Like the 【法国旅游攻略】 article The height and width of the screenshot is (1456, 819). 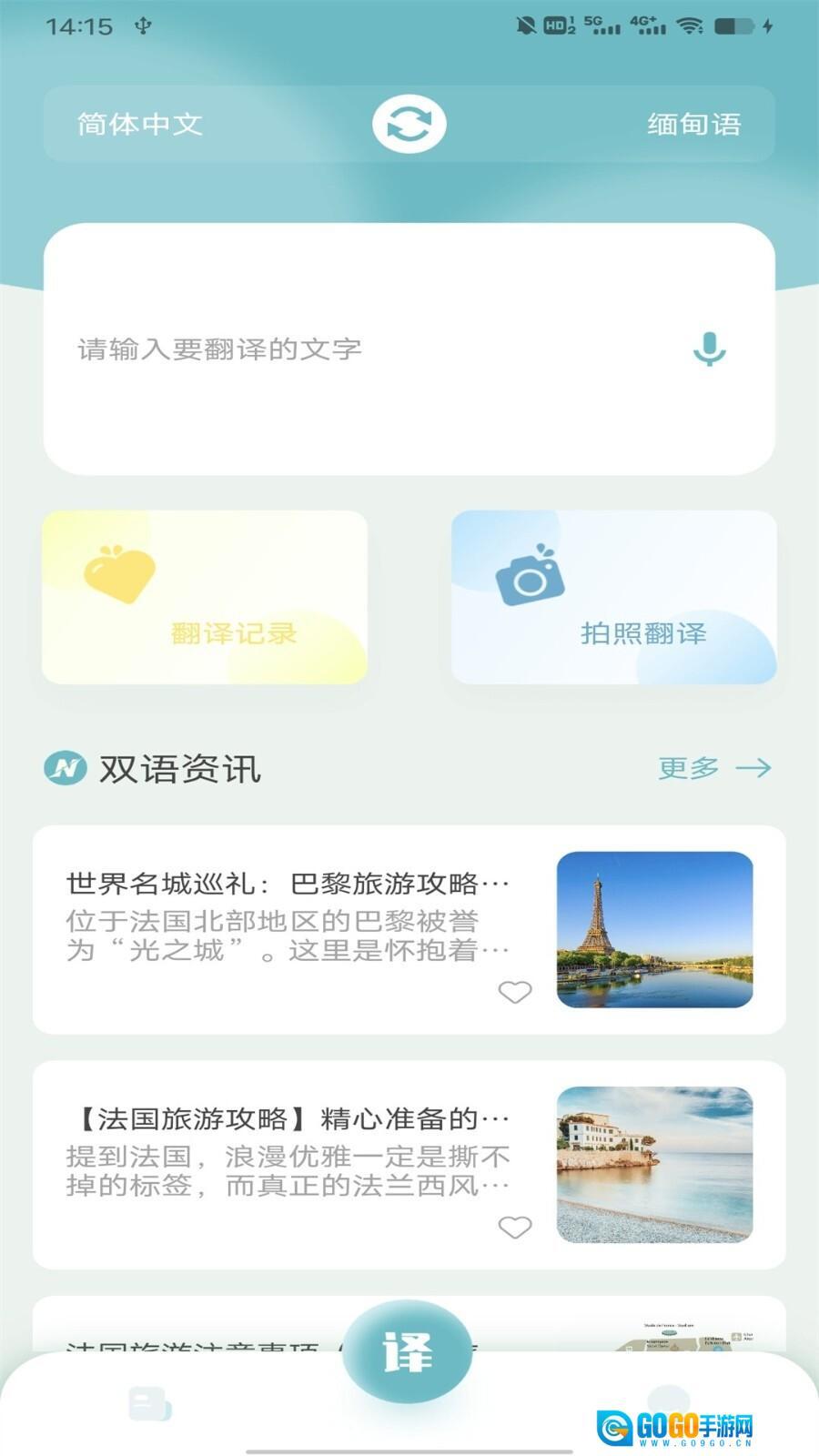[515, 1228]
